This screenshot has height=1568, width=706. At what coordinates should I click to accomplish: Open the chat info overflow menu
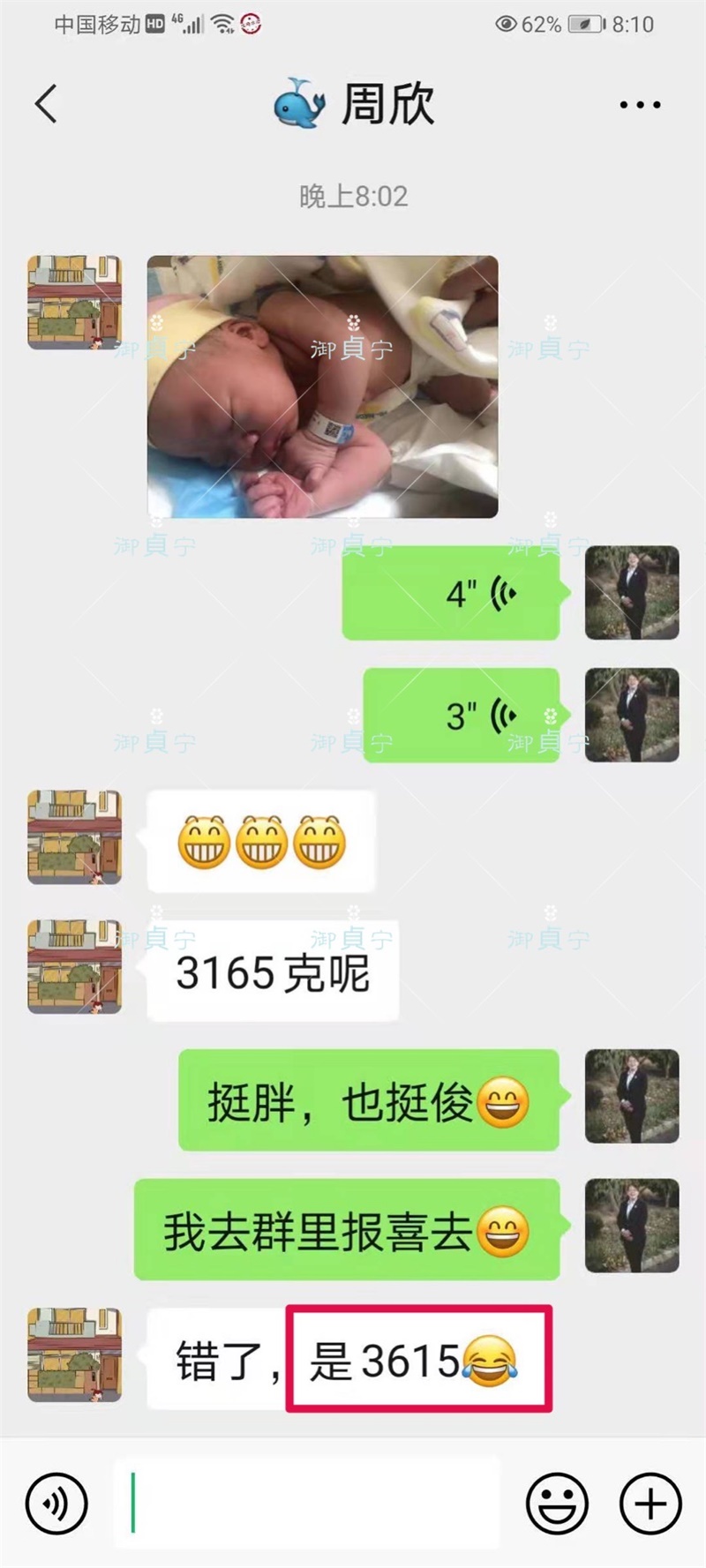pyautogui.click(x=640, y=105)
